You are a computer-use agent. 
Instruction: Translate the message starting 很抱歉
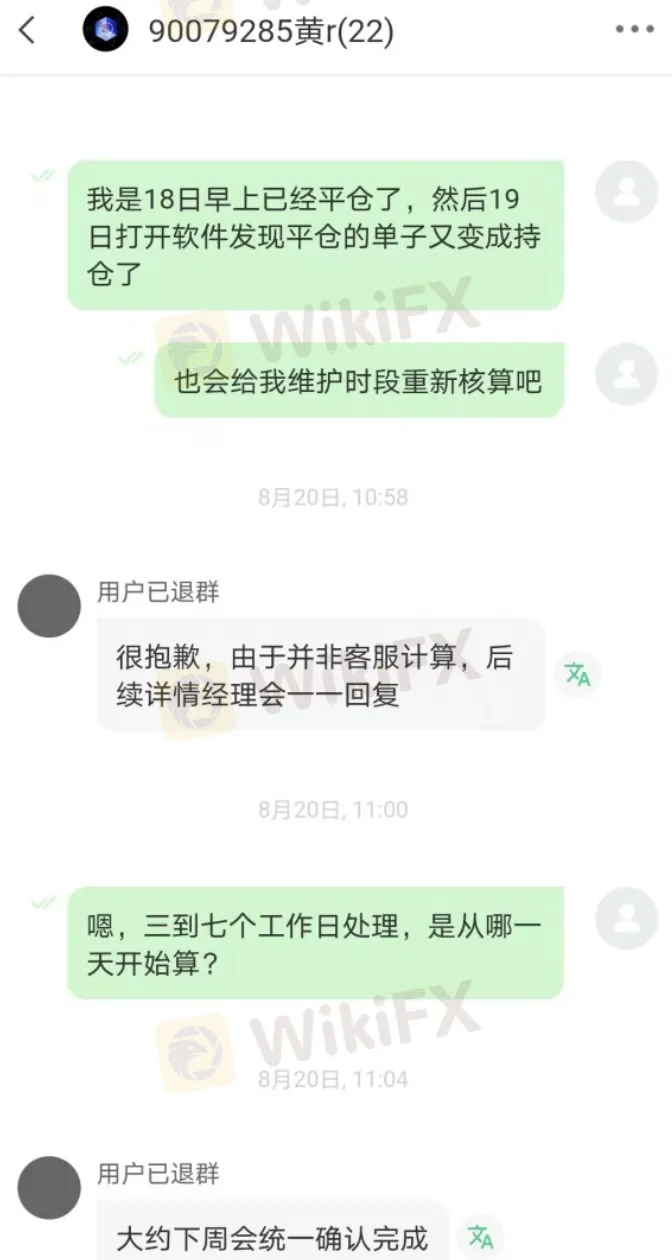coord(578,675)
